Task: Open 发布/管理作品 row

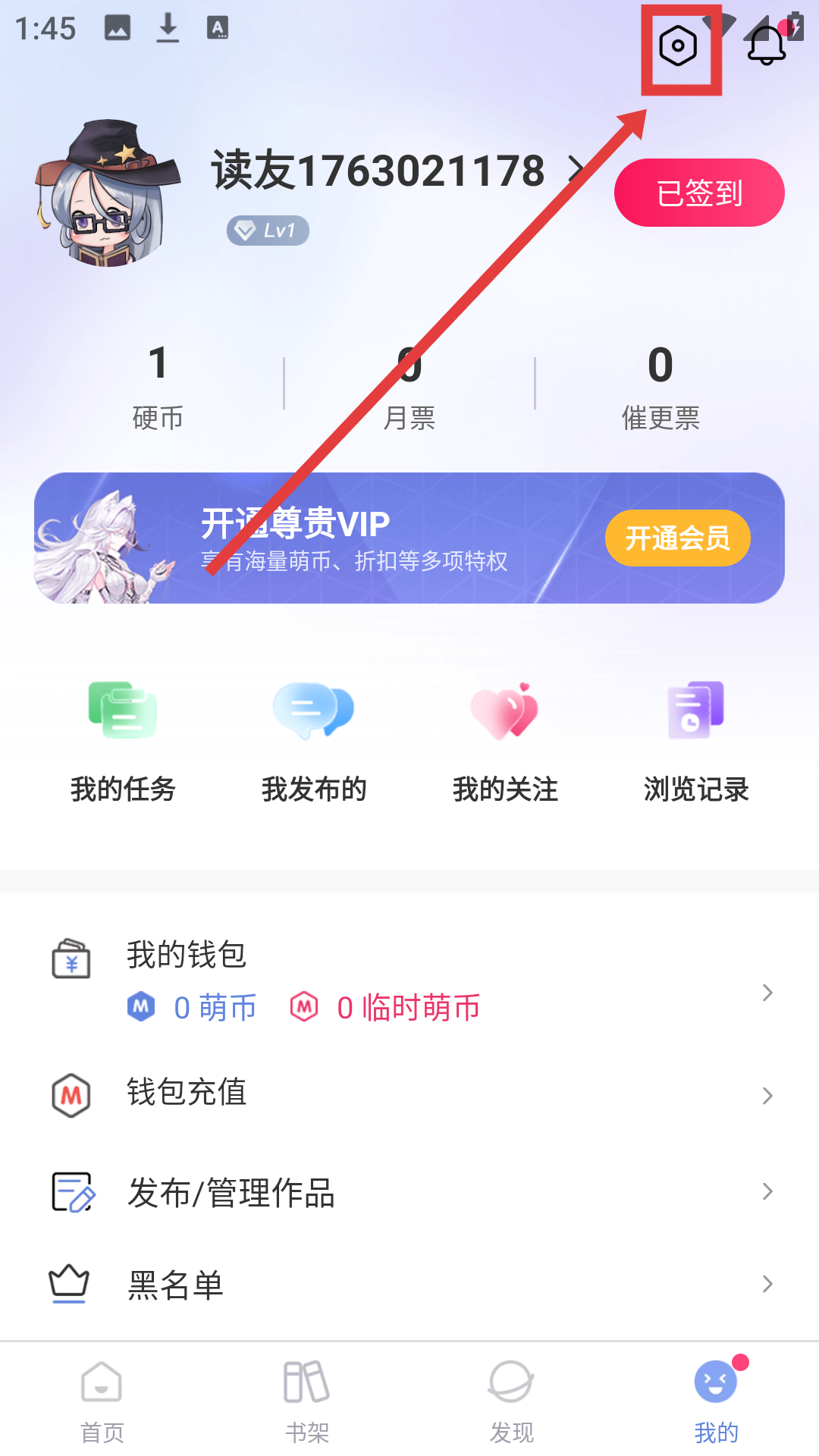Action: 409,1192
